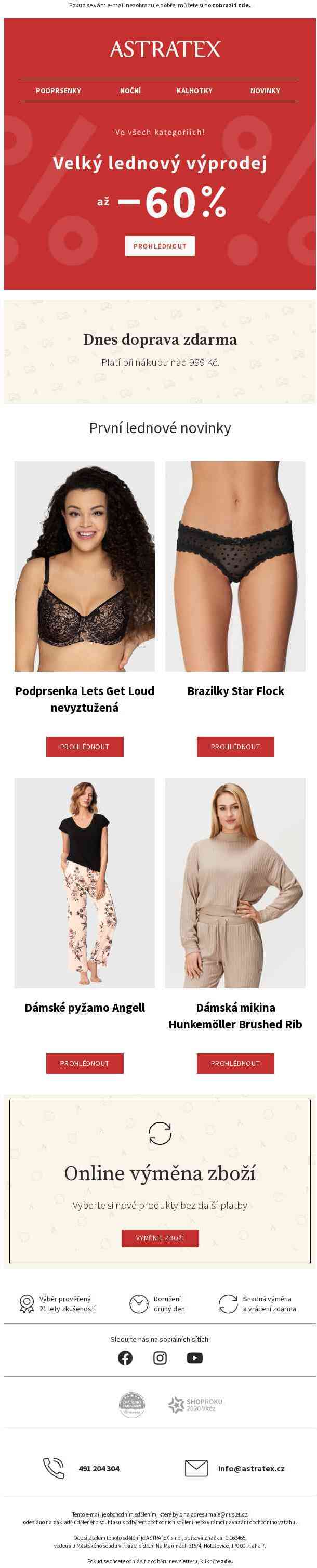
Task: Open the Facebook page
Action: pos(125,1357)
